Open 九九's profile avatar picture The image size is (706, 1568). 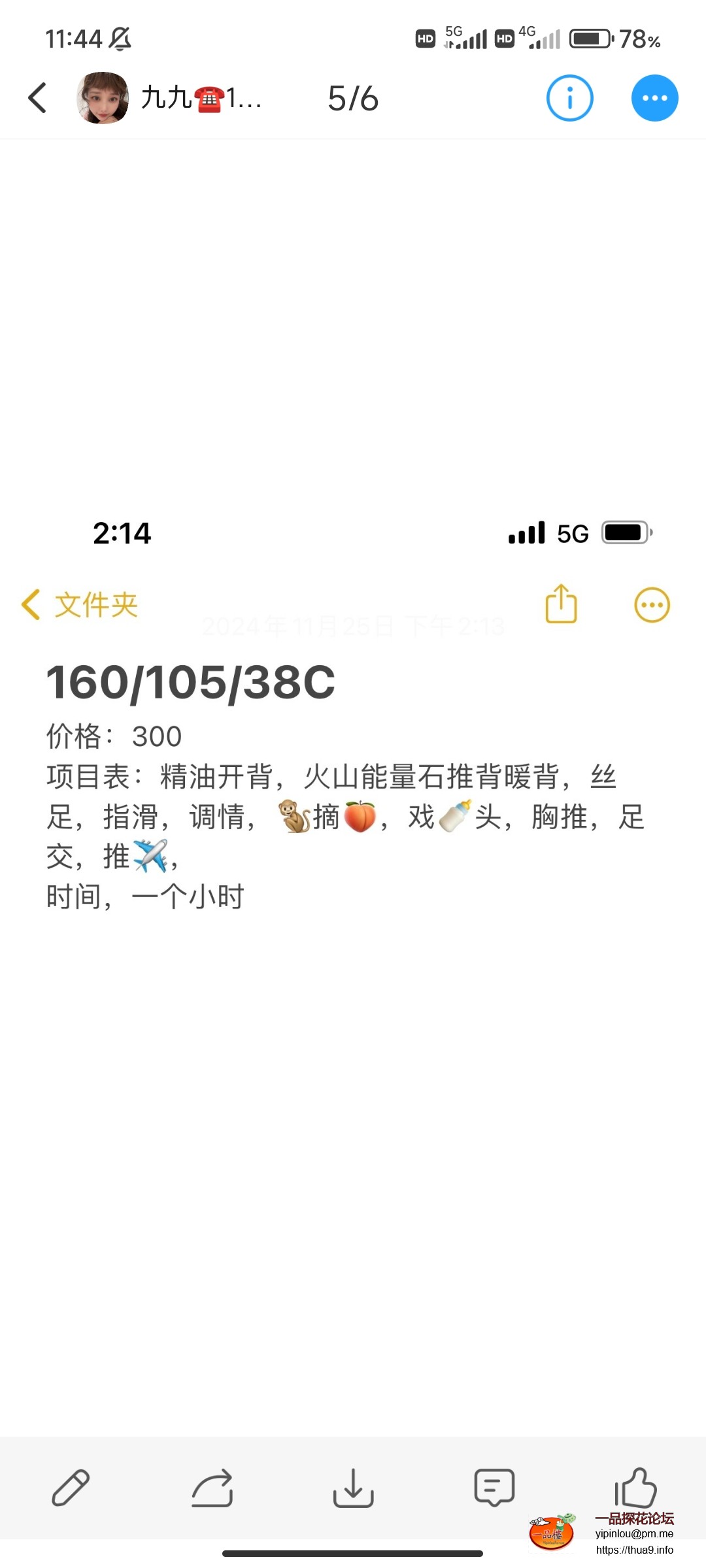(103, 98)
